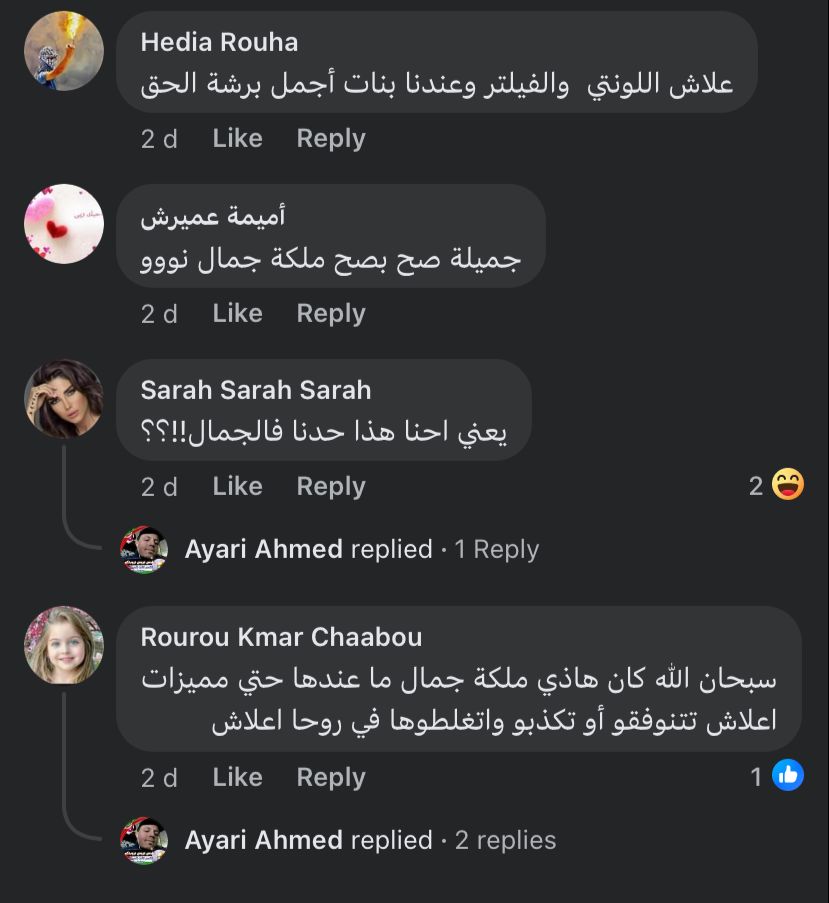Like Sarah Sarah Sarah's comment
Viewport: 829px width, 903px height.
click(x=237, y=486)
